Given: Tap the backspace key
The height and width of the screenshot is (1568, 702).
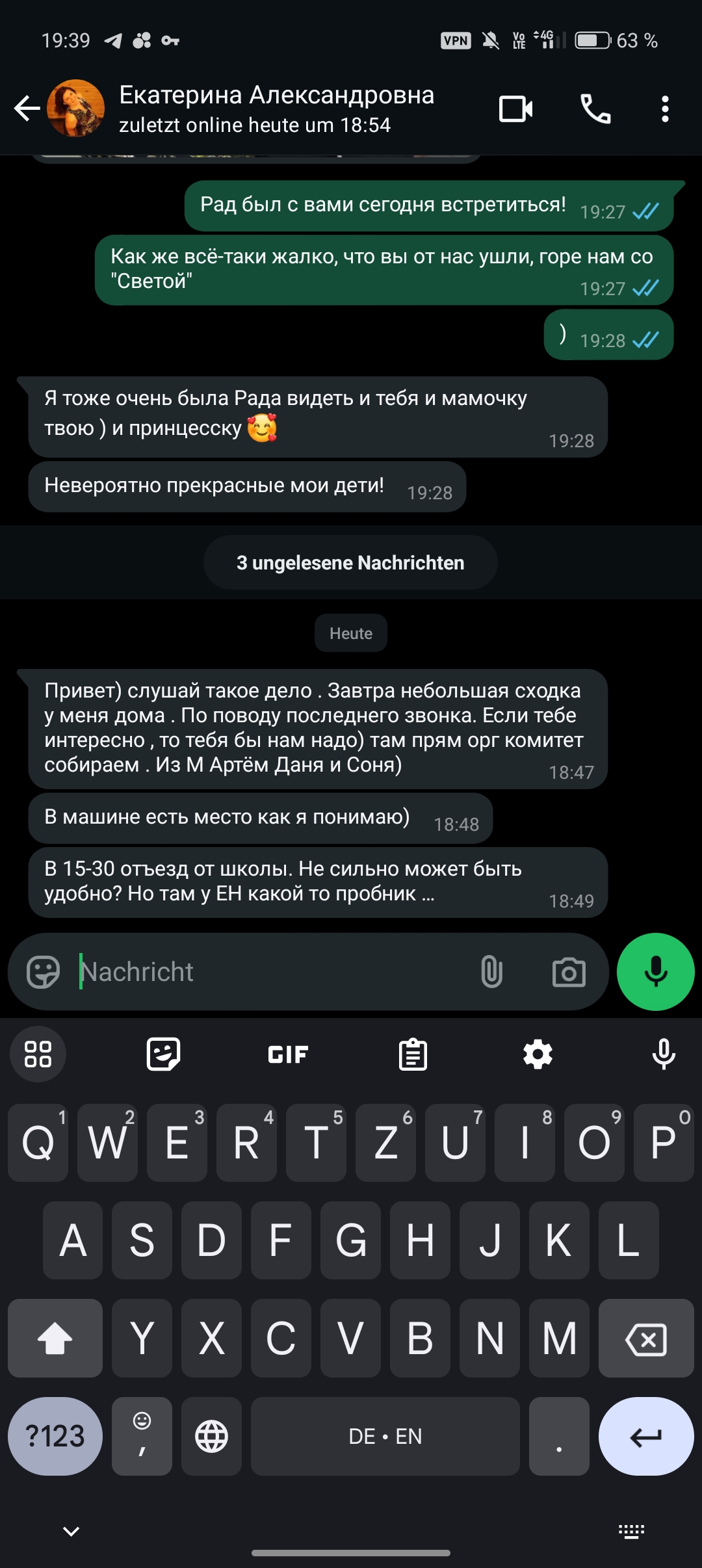Looking at the screenshot, I should pyautogui.click(x=645, y=1338).
